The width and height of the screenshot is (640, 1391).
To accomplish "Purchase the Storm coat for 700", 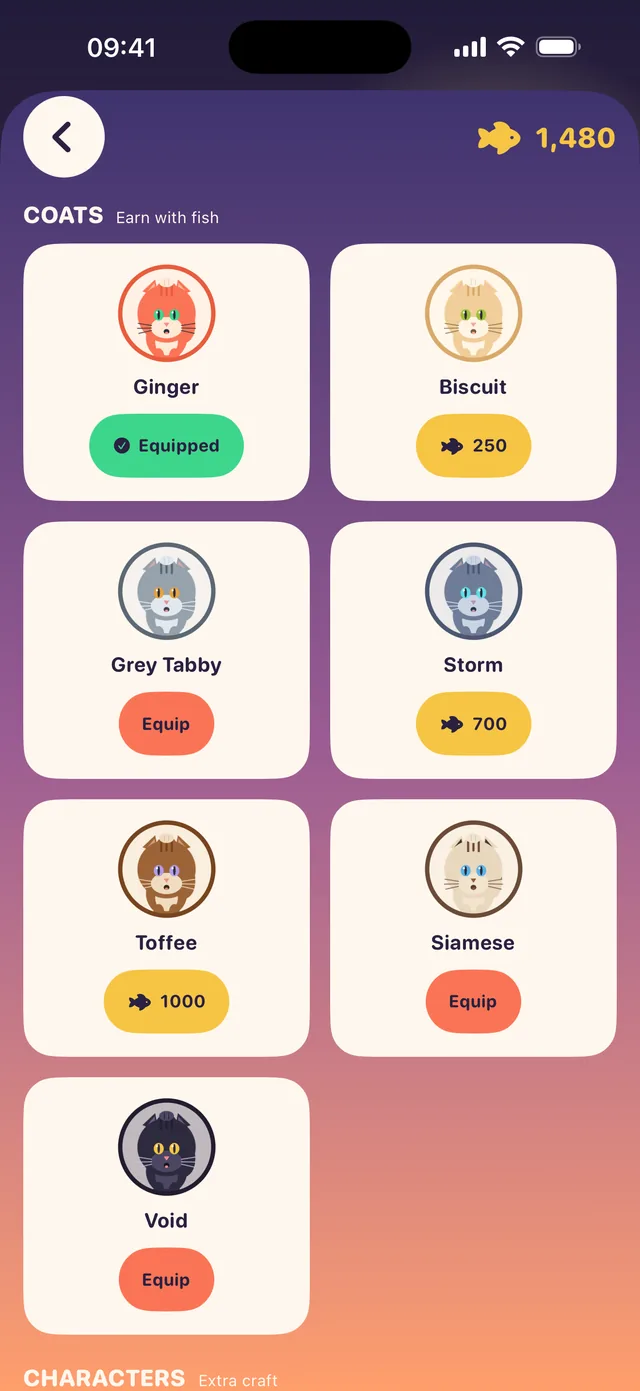I will 473,724.
